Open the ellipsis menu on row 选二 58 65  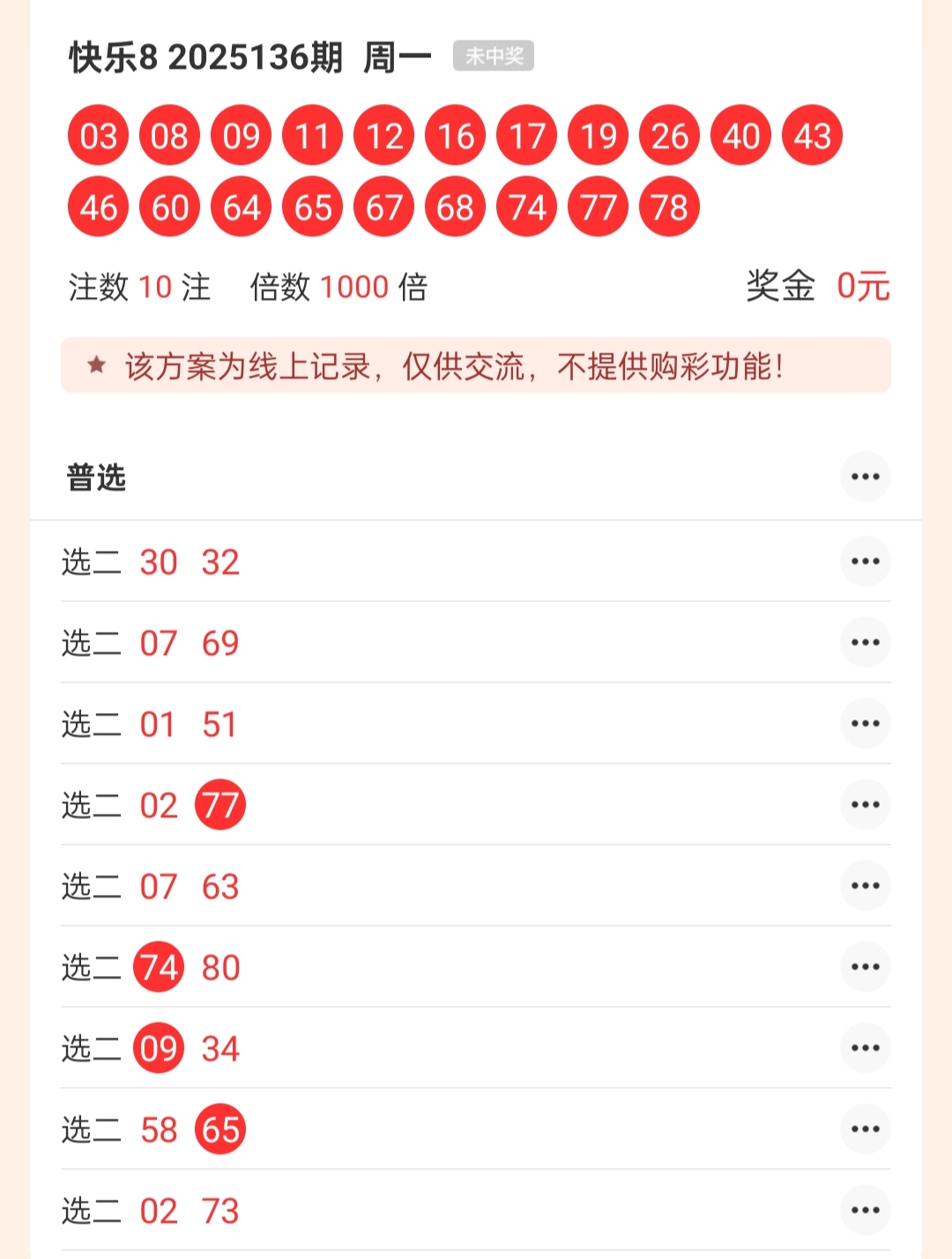pyautogui.click(x=865, y=1129)
